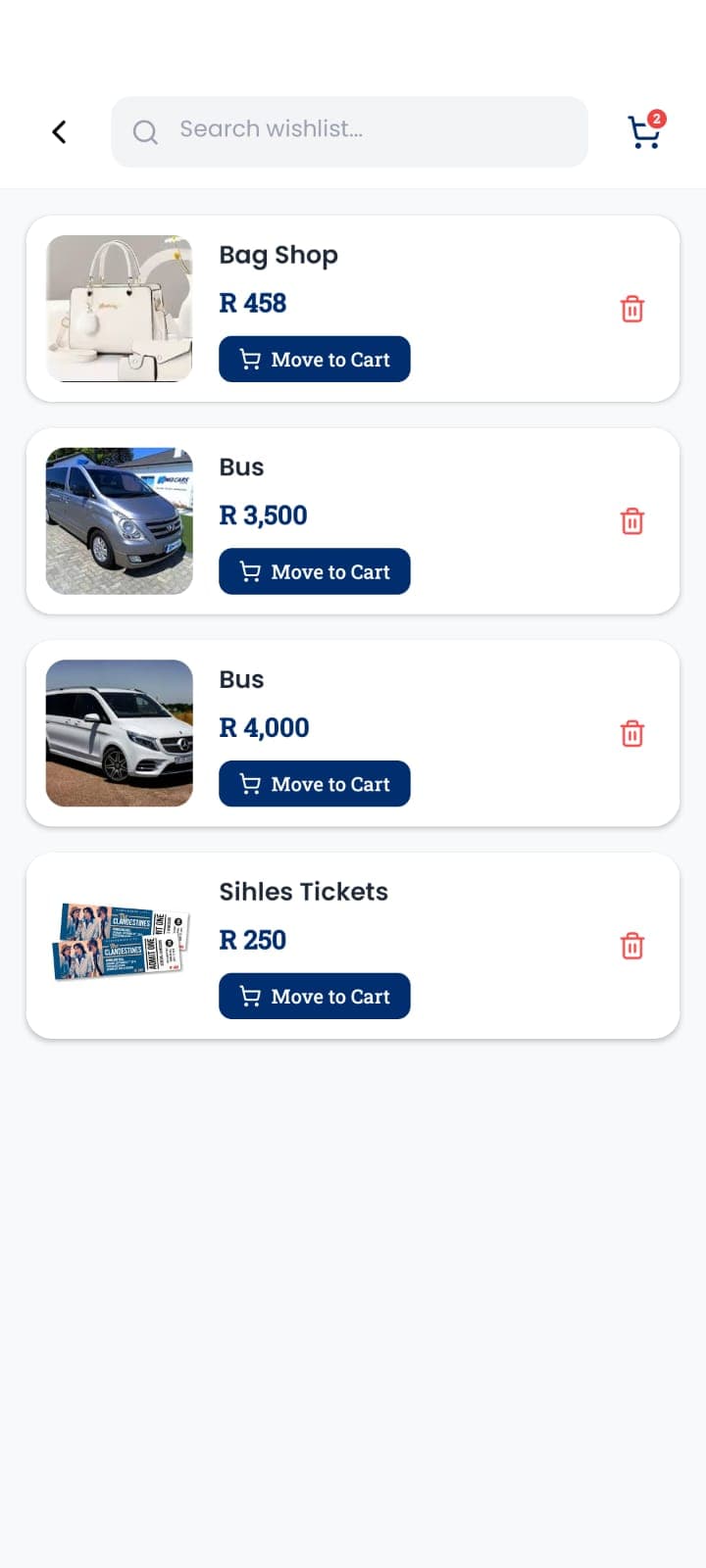706x1568 pixels.
Task: Delete Sihles Tickets using trash icon
Action: 632,946
